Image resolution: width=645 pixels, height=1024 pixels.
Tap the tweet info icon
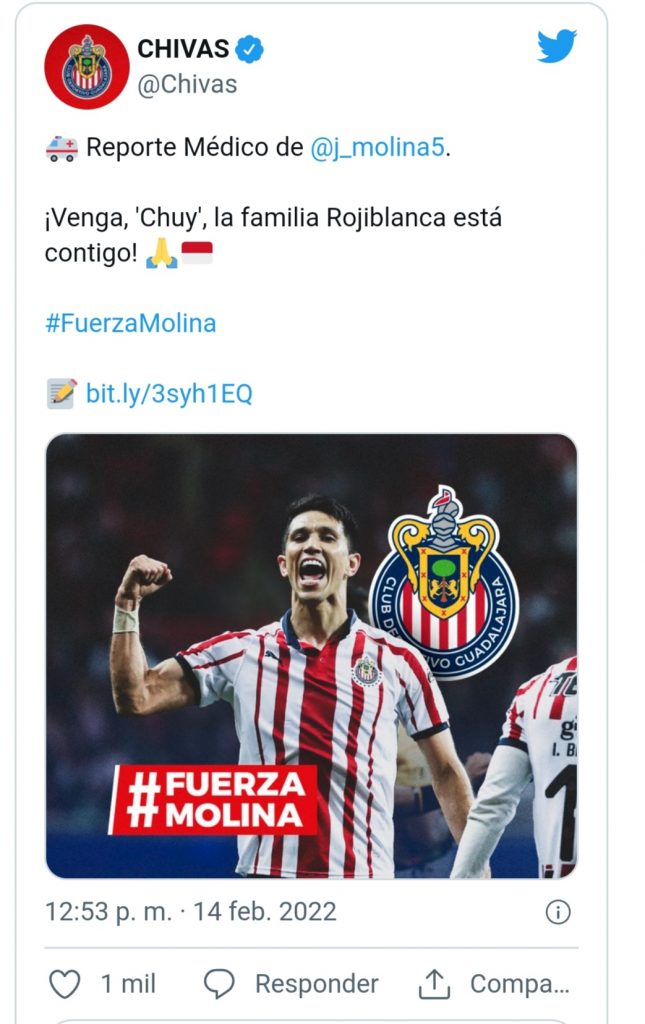pos(558,912)
